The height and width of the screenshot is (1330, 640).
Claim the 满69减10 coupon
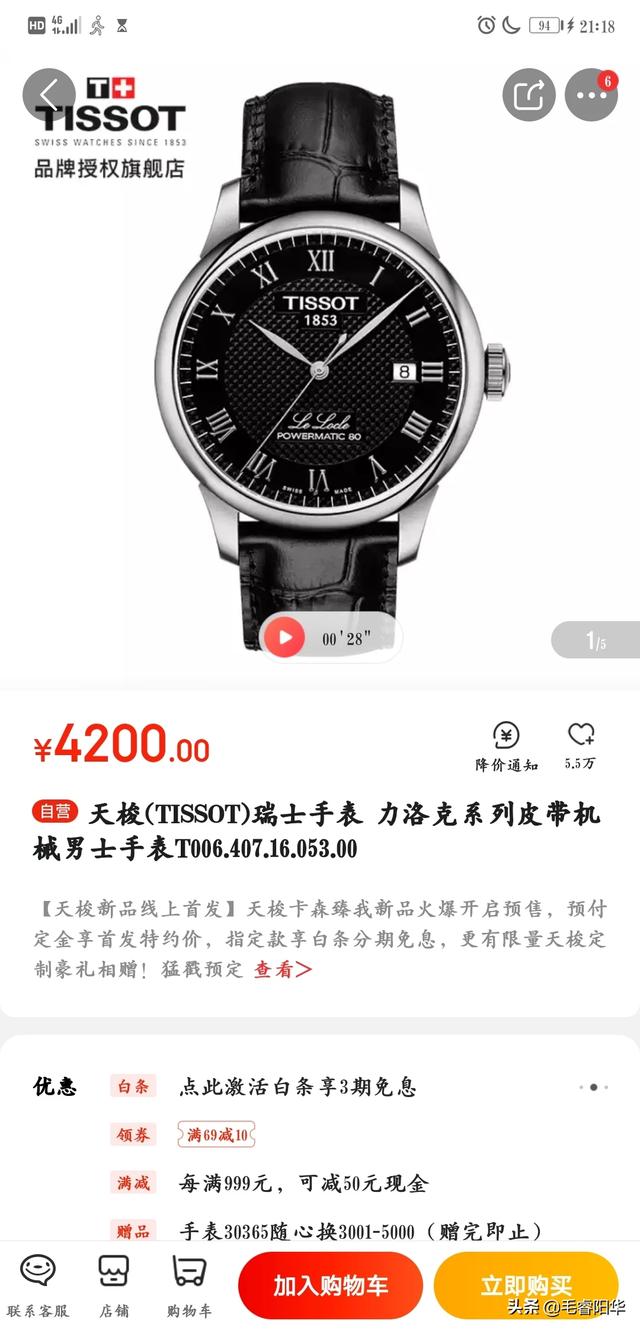[217, 1134]
